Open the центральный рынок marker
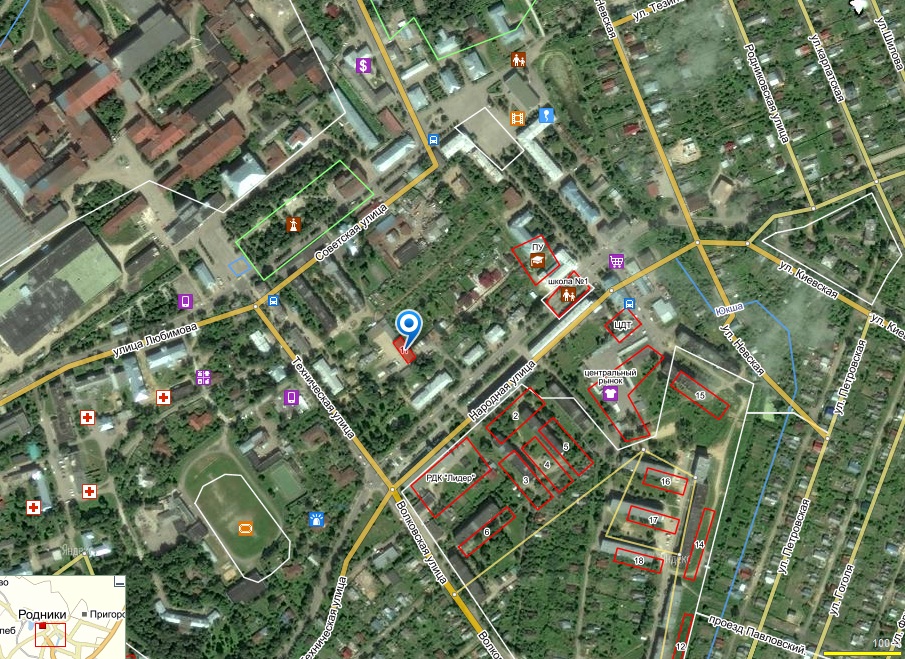 point(610,393)
